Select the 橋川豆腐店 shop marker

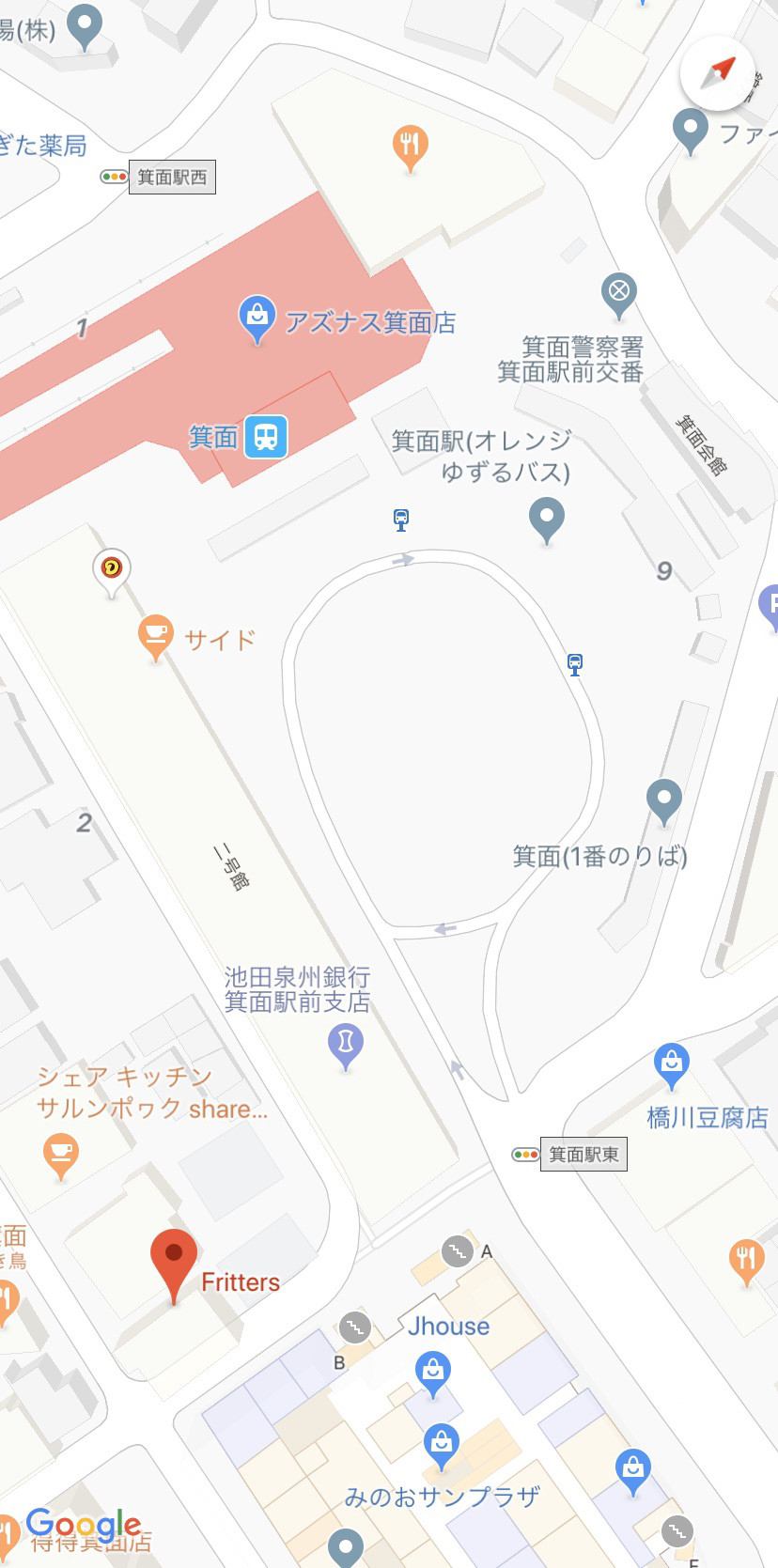671,1063
